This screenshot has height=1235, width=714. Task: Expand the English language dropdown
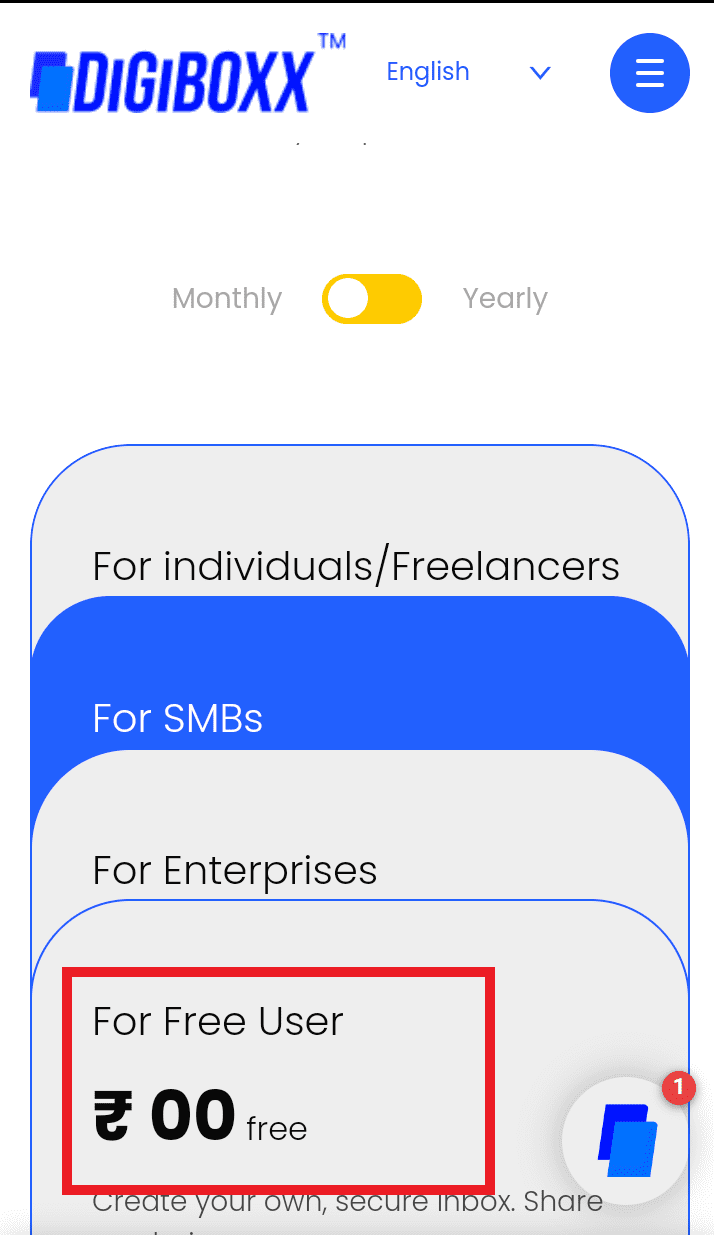pyautogui.click(x=468, y=72)
